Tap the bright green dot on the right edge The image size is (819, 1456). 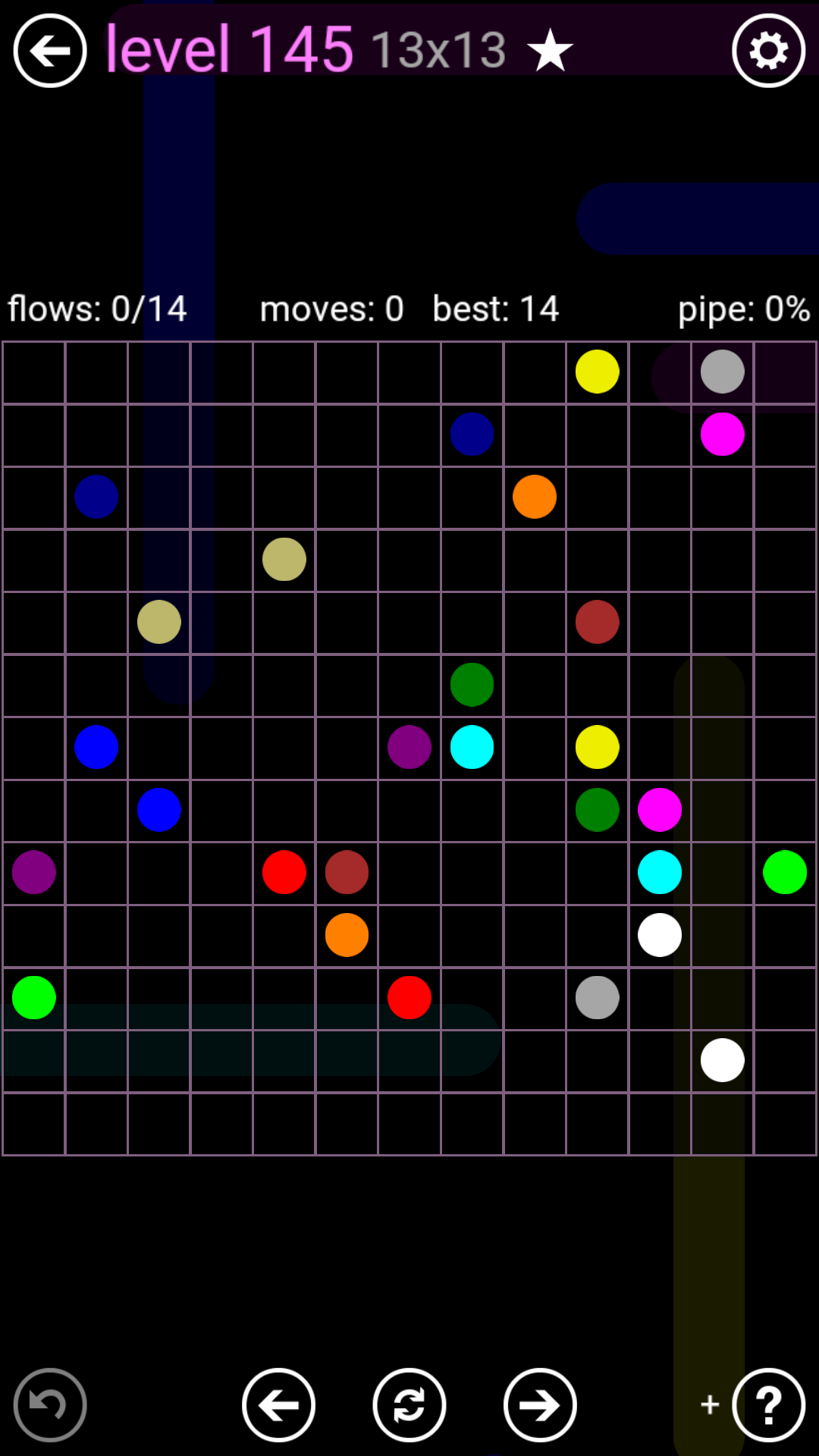[x=784, y=872]
